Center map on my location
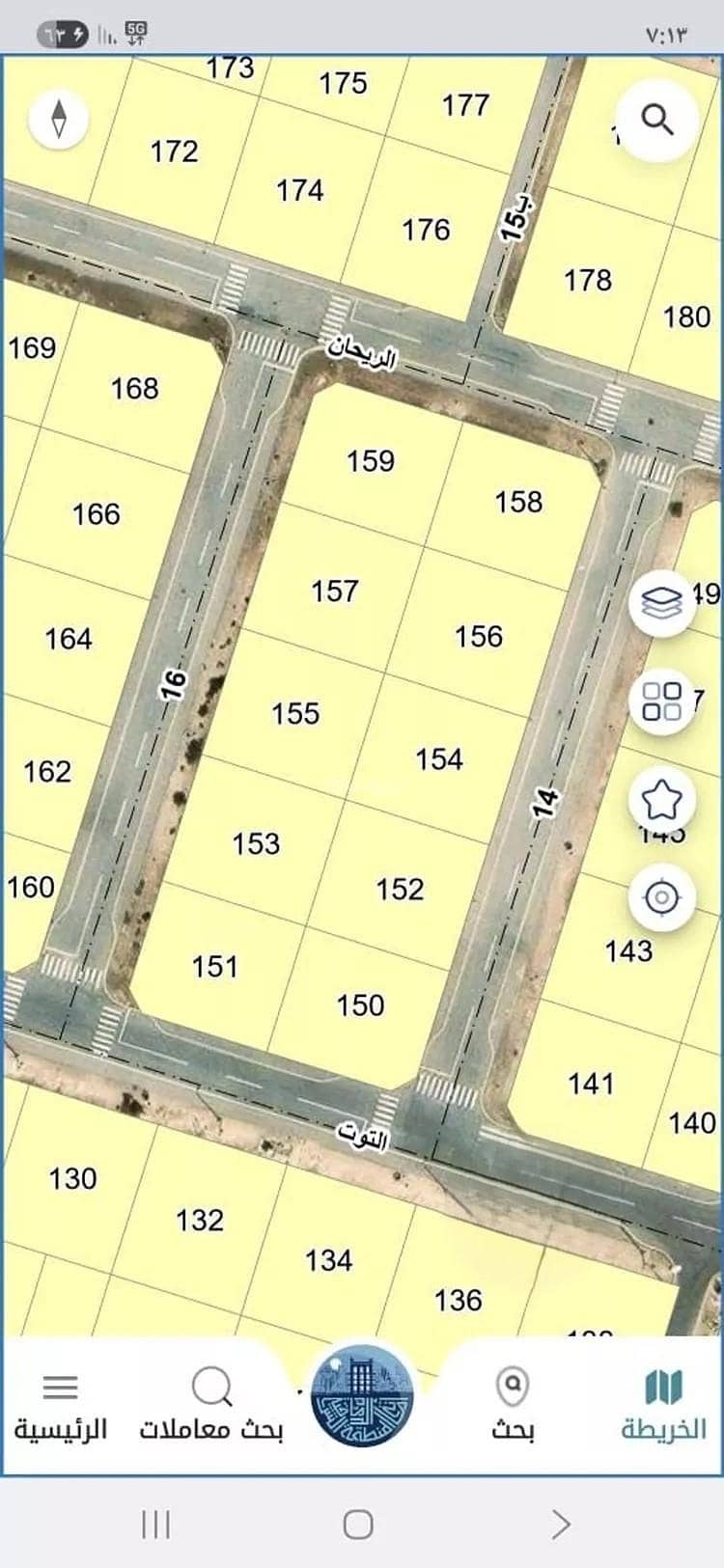 point(662,898)
